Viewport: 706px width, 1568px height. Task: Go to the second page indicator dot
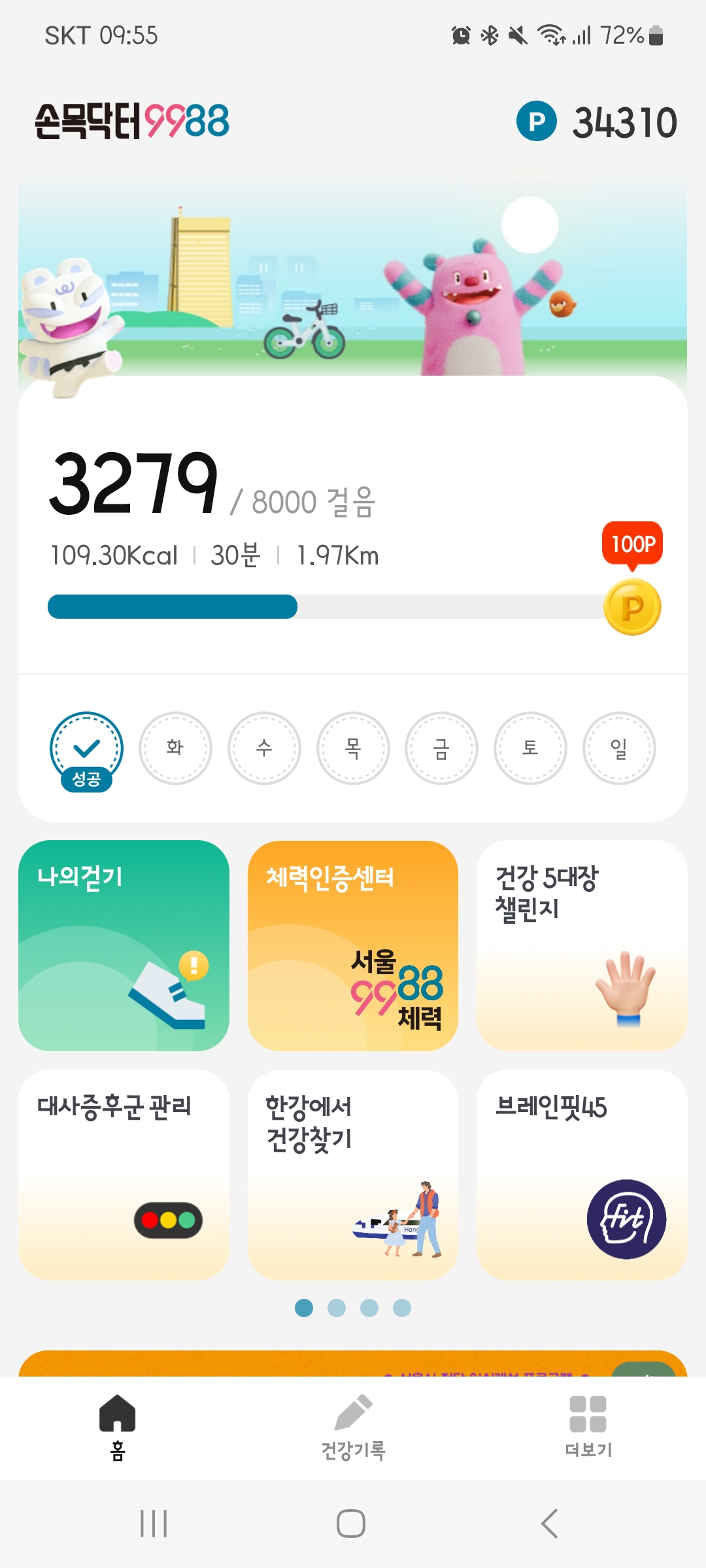[x=337, y=1308]
